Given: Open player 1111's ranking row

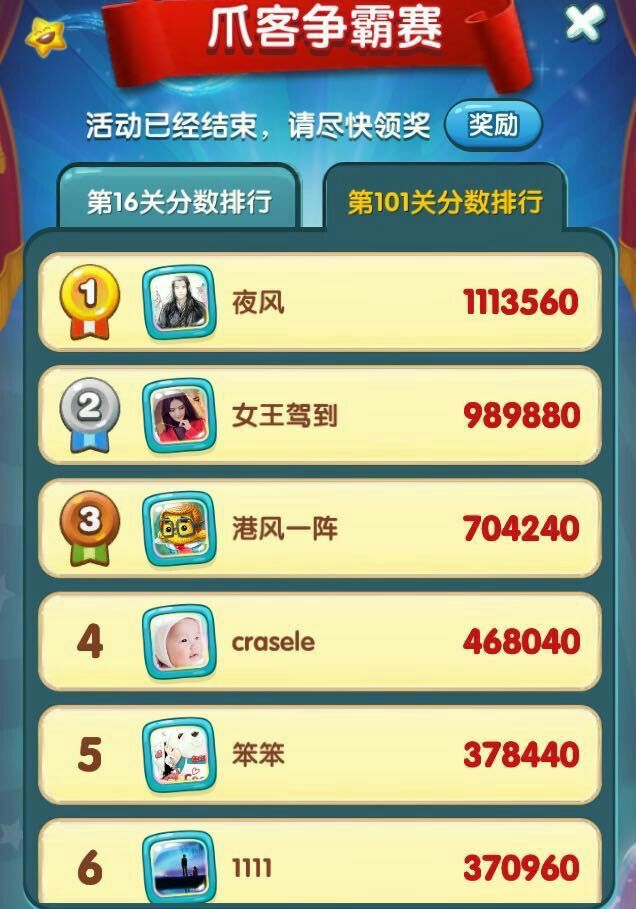Looking at the screenshot, I should click(320, 866).
